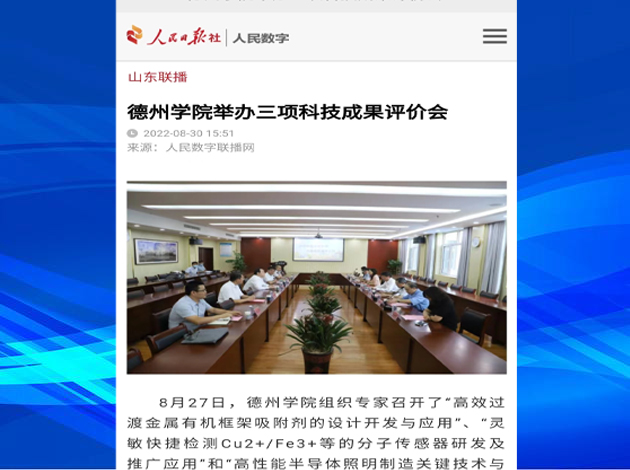Open the hamburger menu
This screenshot has height=470, width=630.
(494, 37)
